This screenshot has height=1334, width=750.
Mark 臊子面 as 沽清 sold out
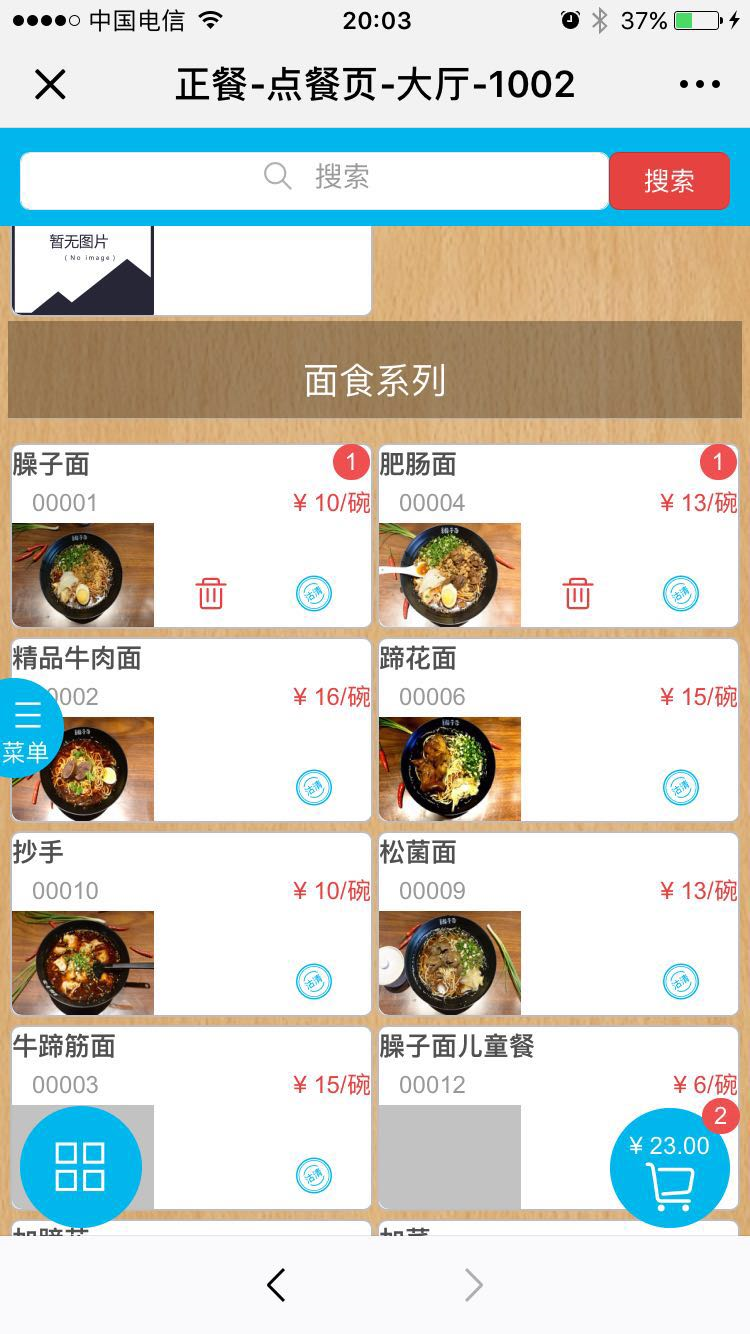[x=314, y=594]
